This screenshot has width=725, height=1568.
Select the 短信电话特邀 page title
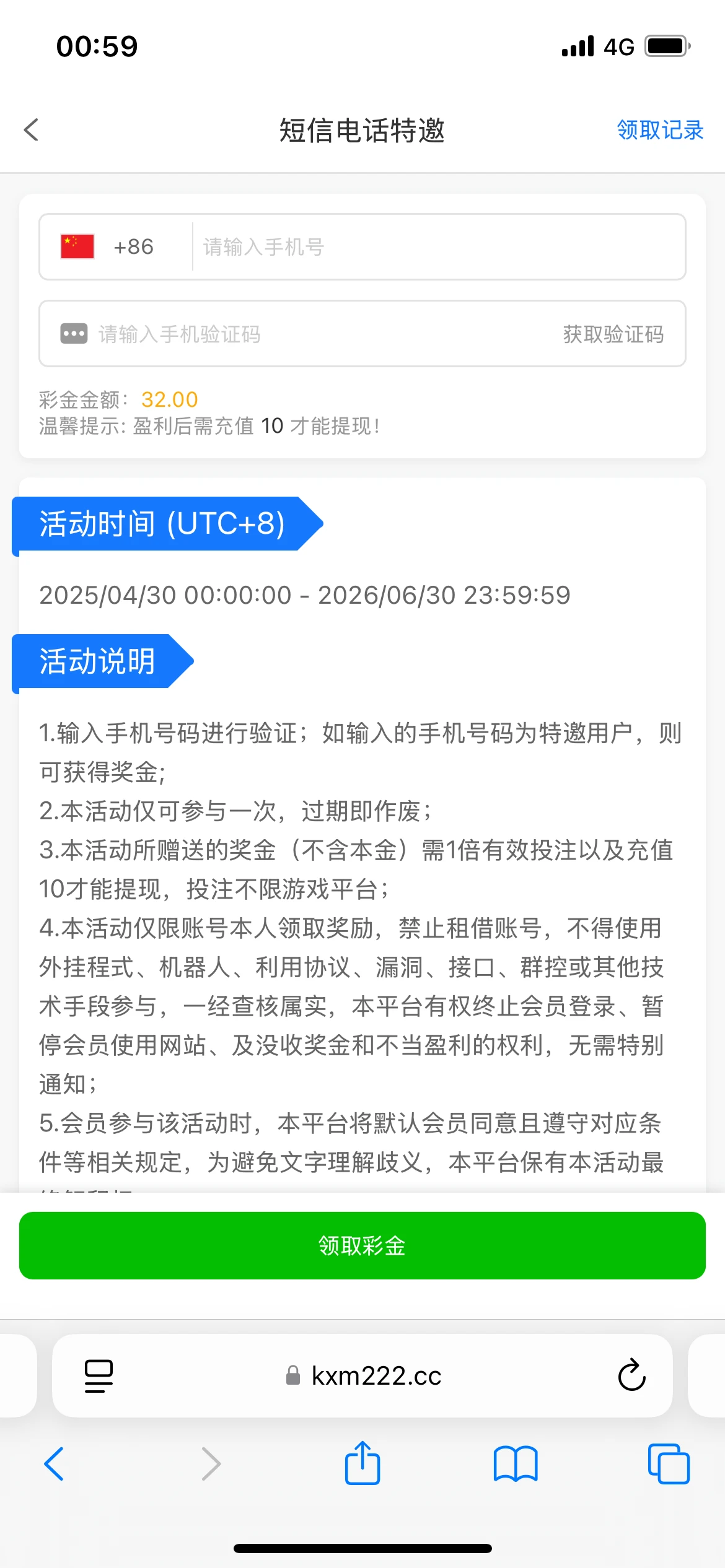362,131
